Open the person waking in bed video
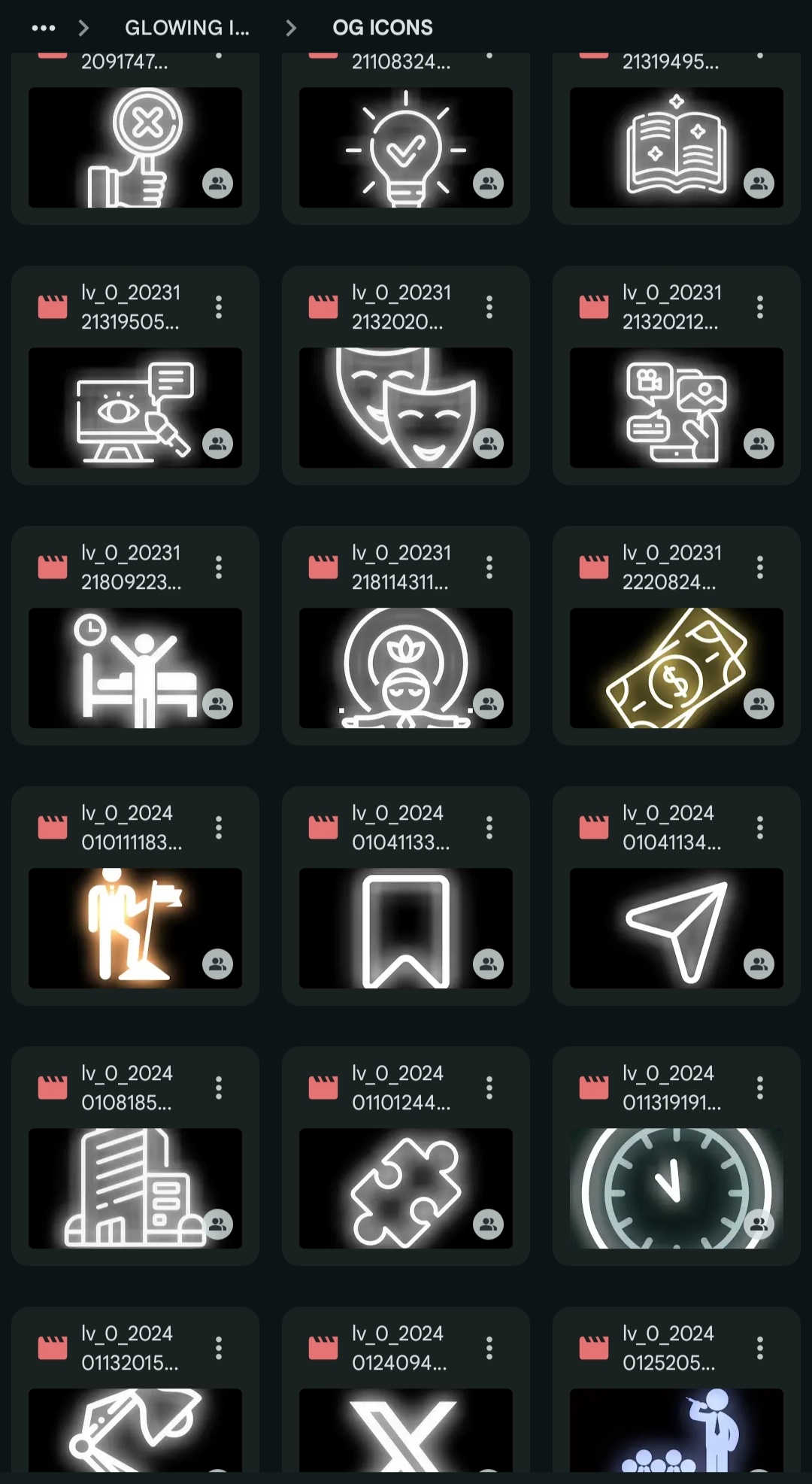 pos(135,667)
